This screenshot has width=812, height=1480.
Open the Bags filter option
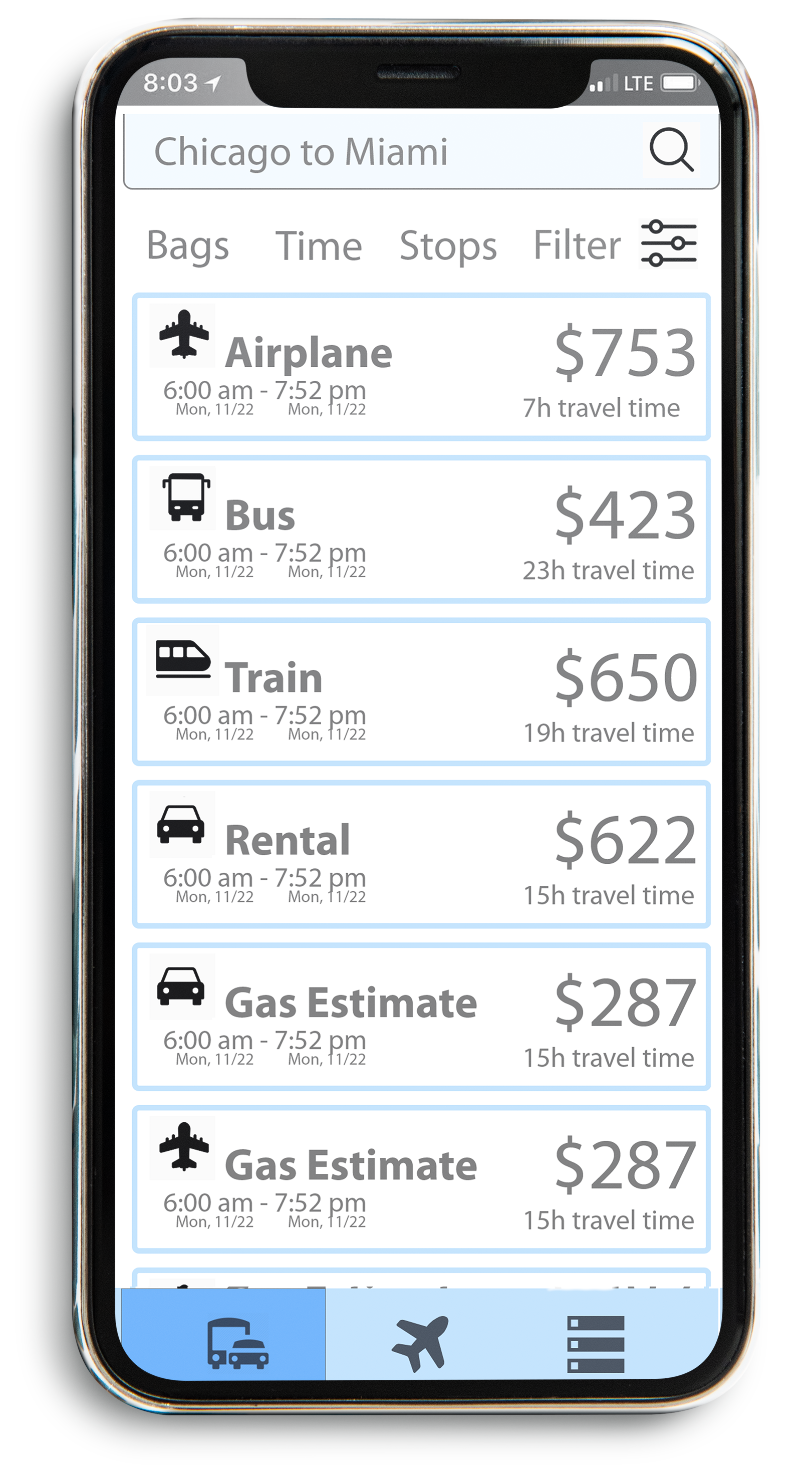[x=188, y=246]
